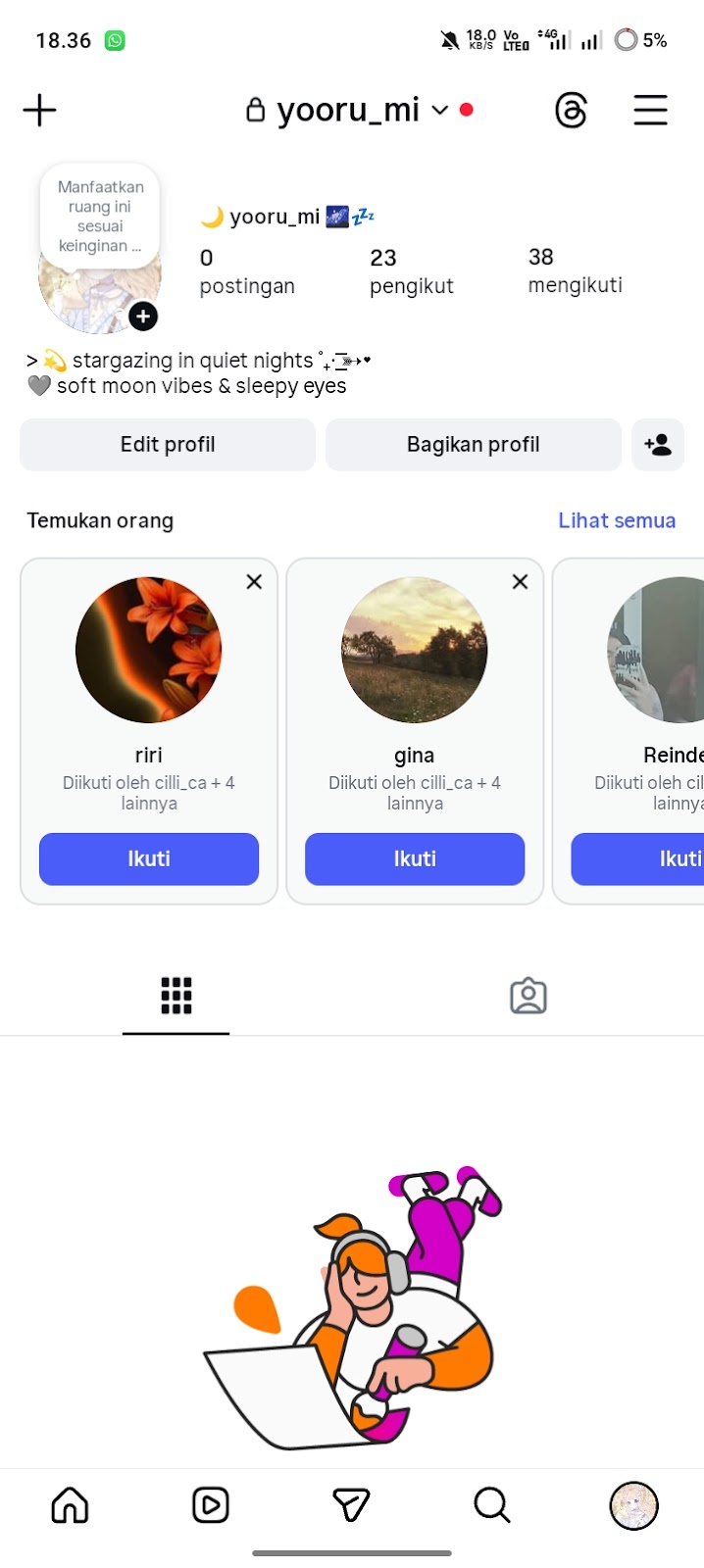The width and height of the screenshot is (704, 1568).
Task: Open the Threads icon
Action: (571, 110)
